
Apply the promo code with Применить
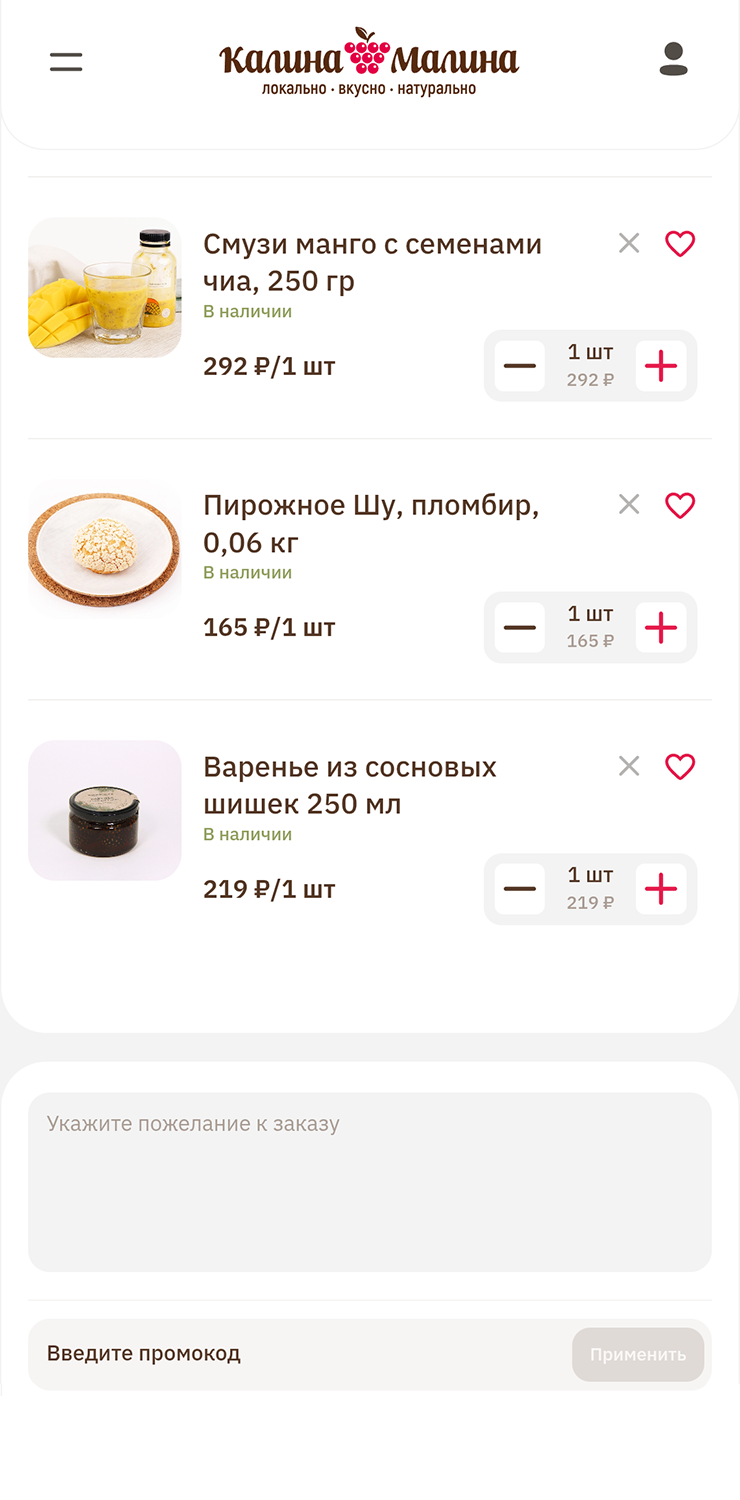[x=638, y=1355]
